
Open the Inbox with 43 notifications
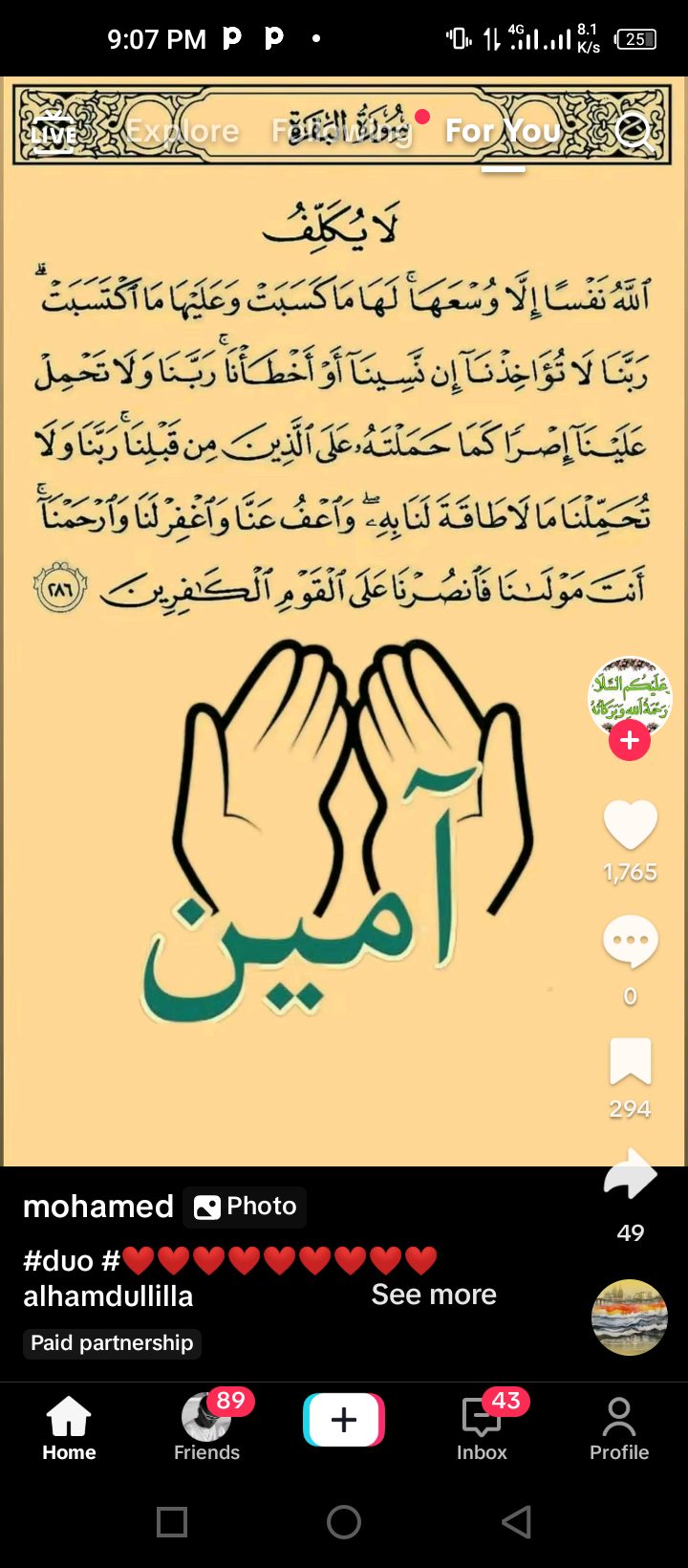[x=482, y=1426]
